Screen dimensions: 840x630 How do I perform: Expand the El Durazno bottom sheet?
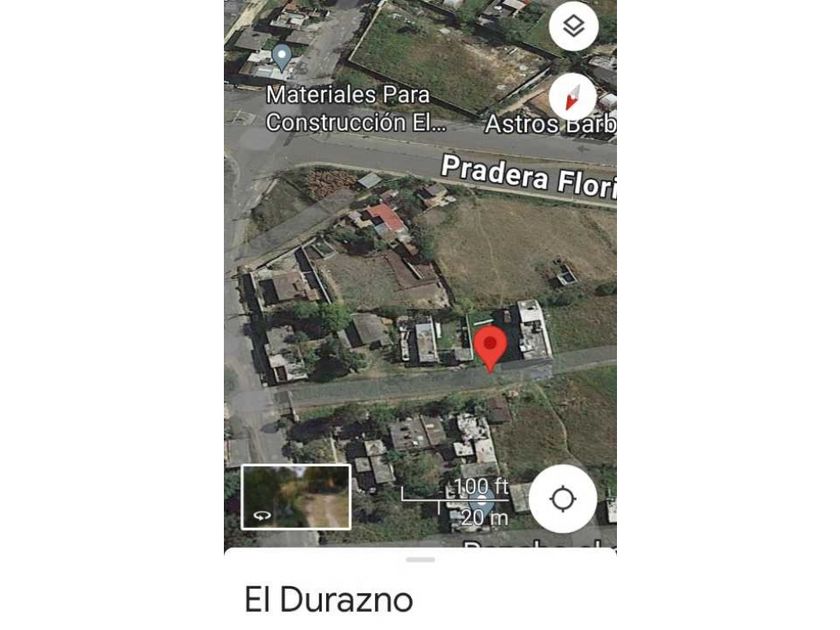[x=420, y=560]
